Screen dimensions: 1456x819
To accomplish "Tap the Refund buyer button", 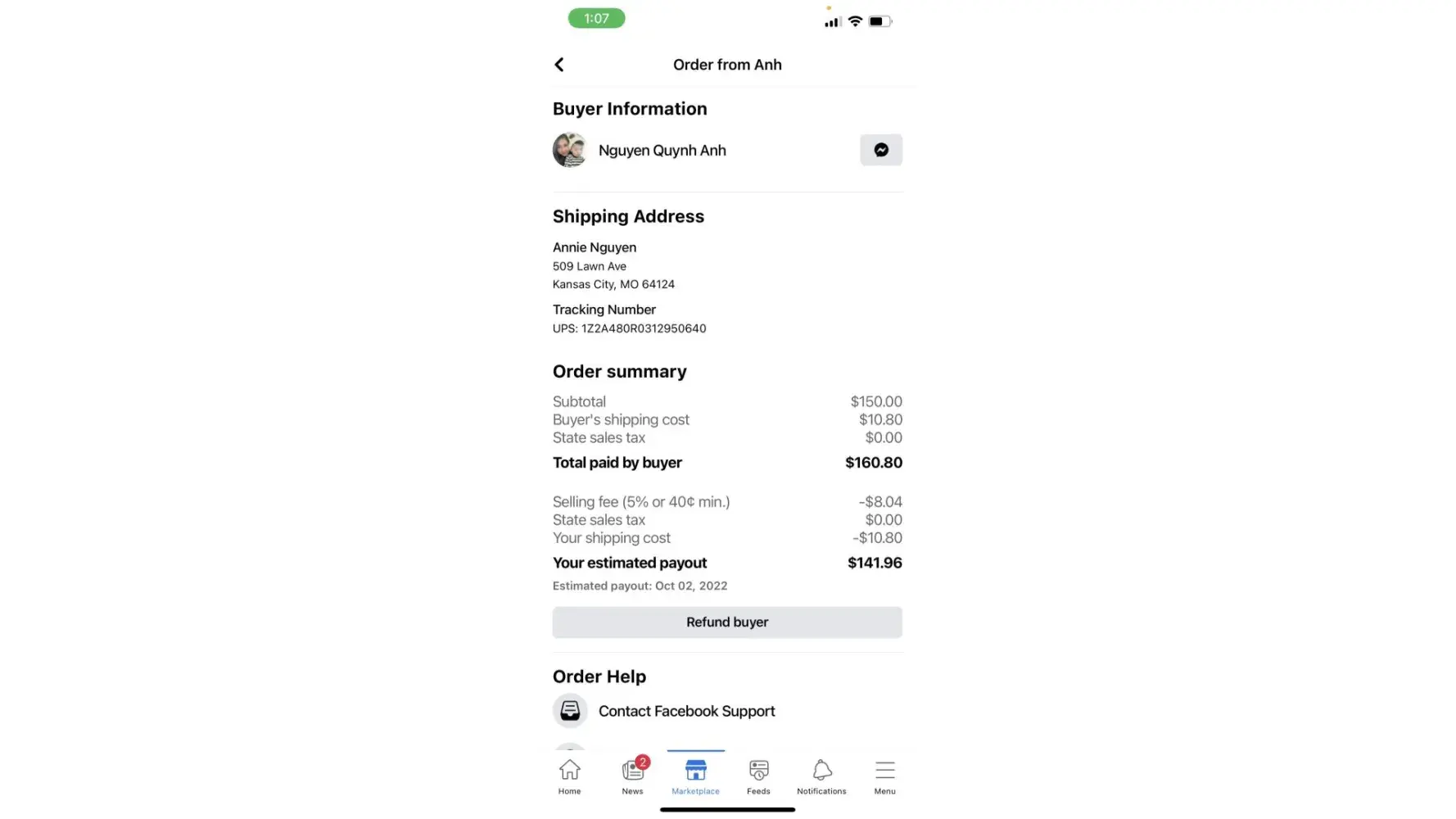I will tap(726, 622).
